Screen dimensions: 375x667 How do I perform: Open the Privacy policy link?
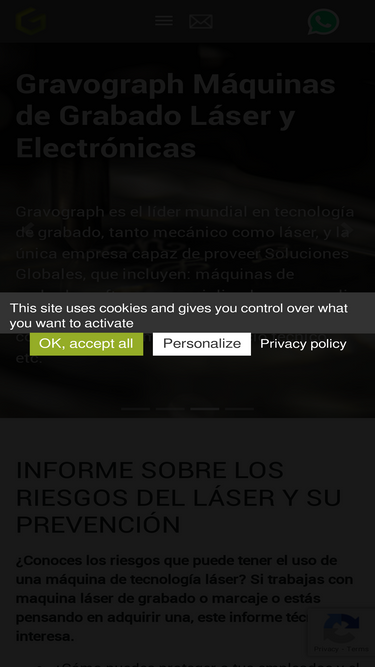pyautogui.click(x=303, y=344)
